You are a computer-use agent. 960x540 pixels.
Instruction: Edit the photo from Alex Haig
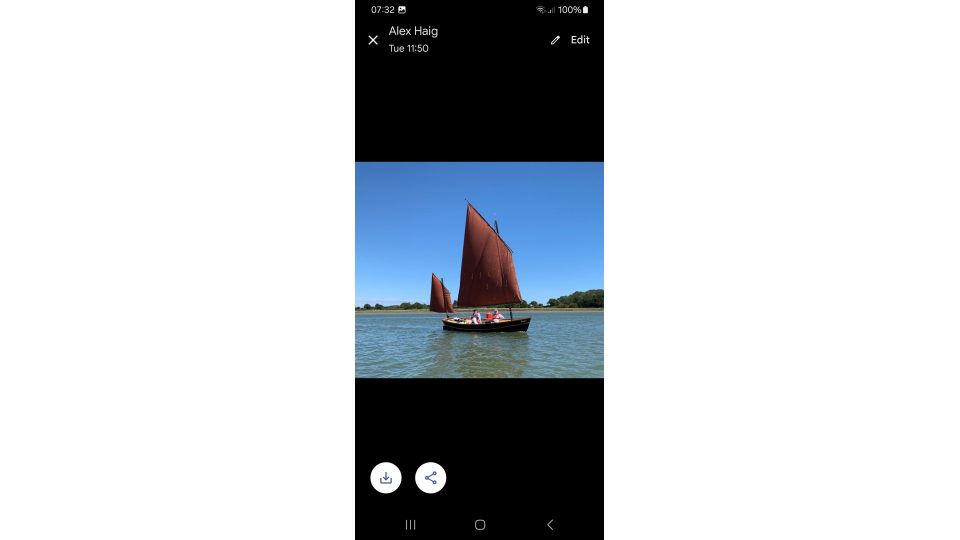point(570,40)
